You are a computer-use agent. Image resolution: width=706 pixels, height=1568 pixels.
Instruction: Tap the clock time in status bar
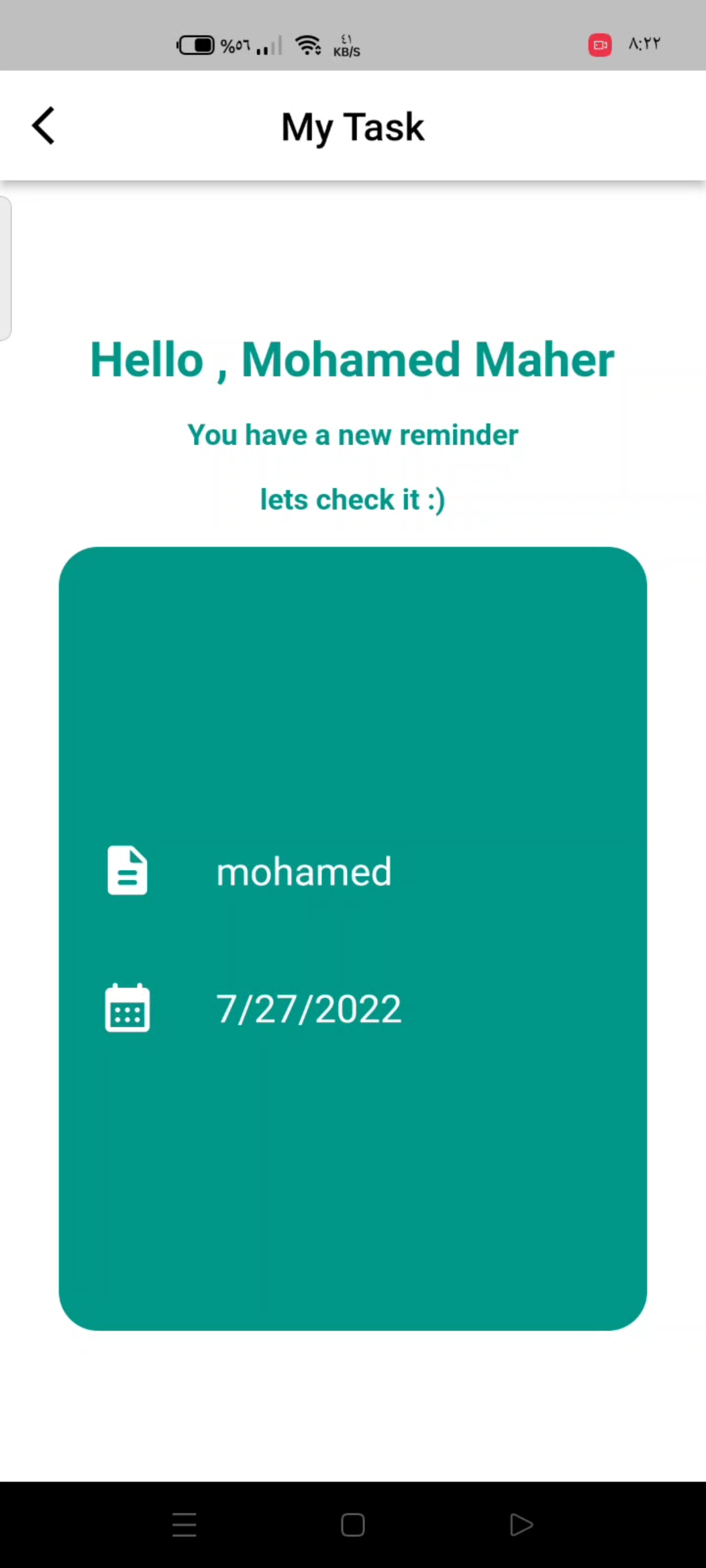point(644,44)
